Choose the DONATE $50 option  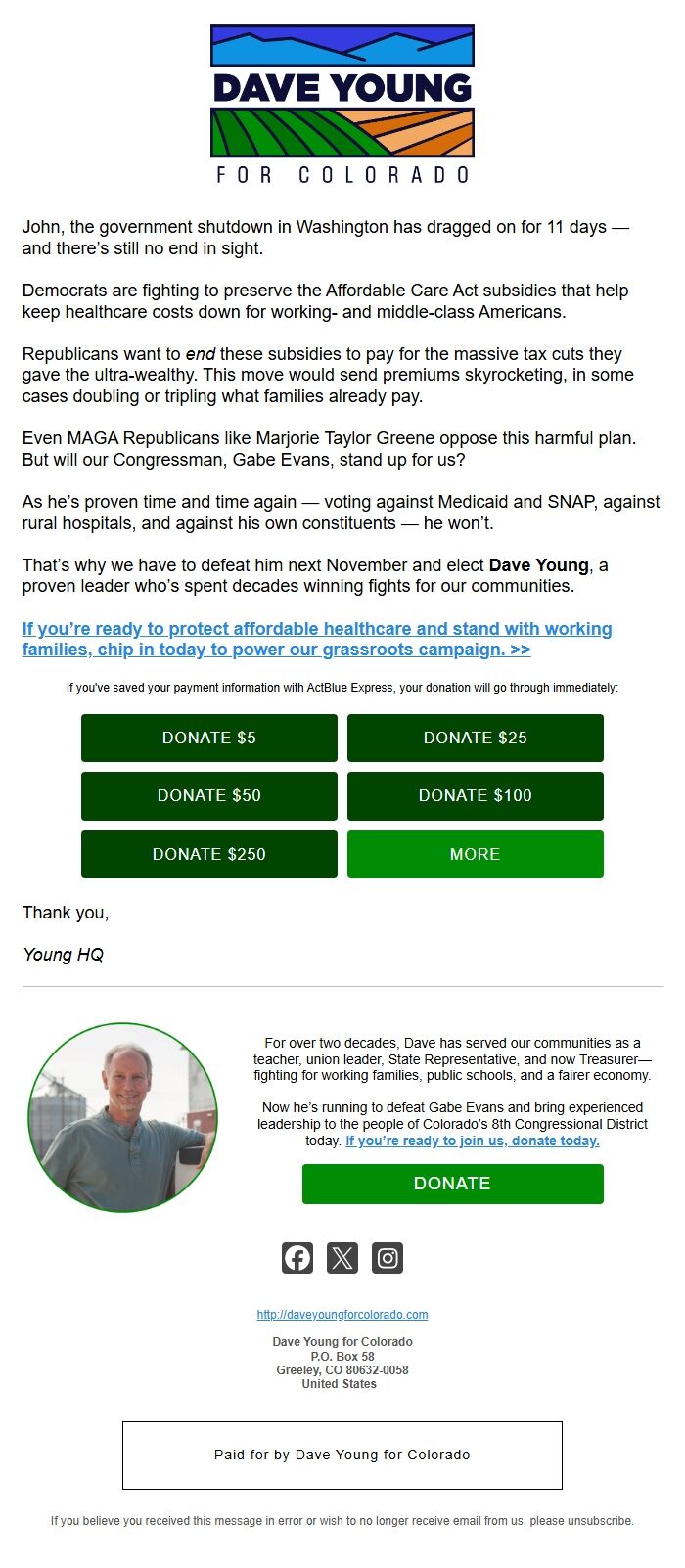point(208,795)
